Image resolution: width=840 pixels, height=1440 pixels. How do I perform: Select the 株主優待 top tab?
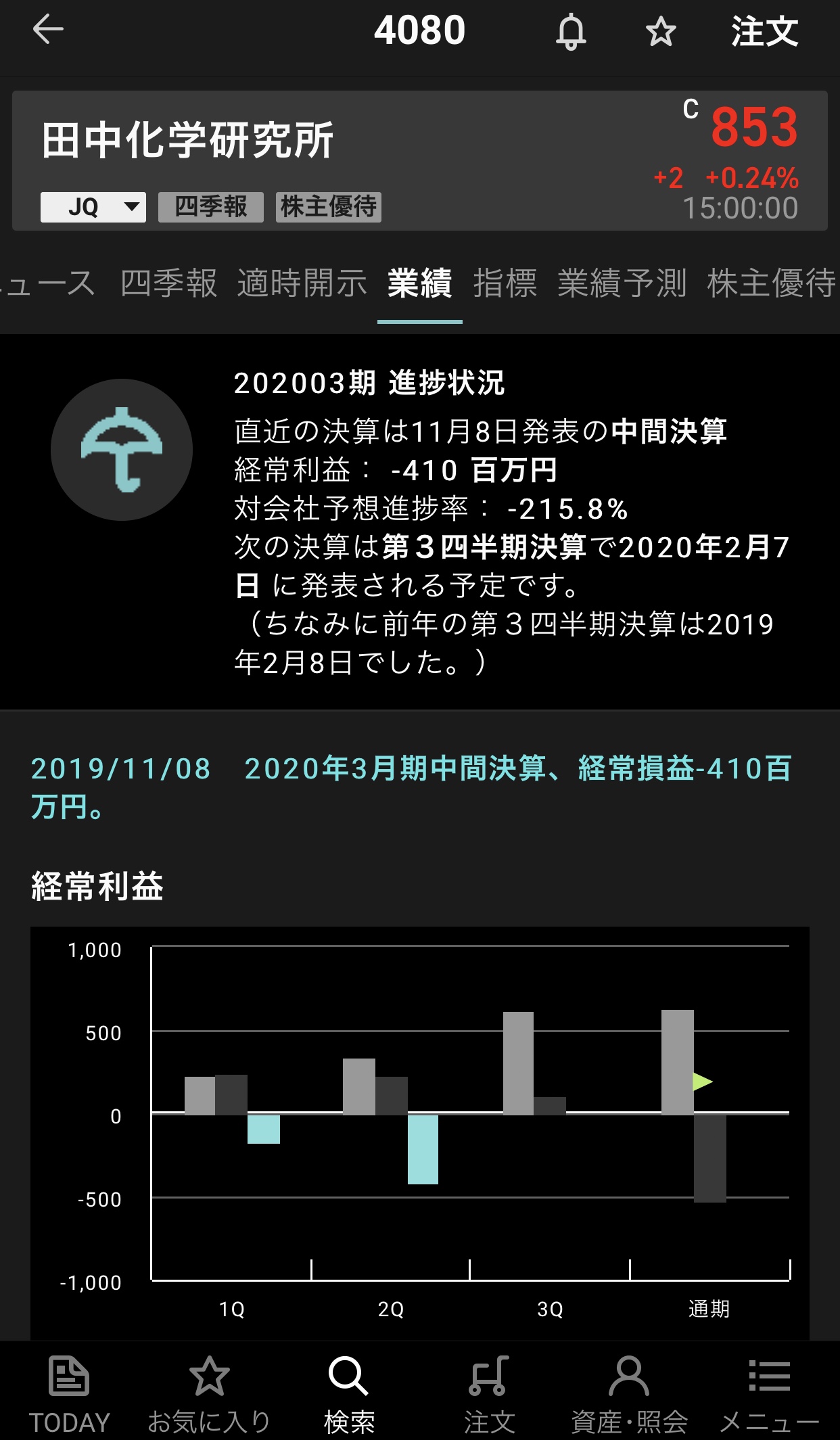(771, 283)
